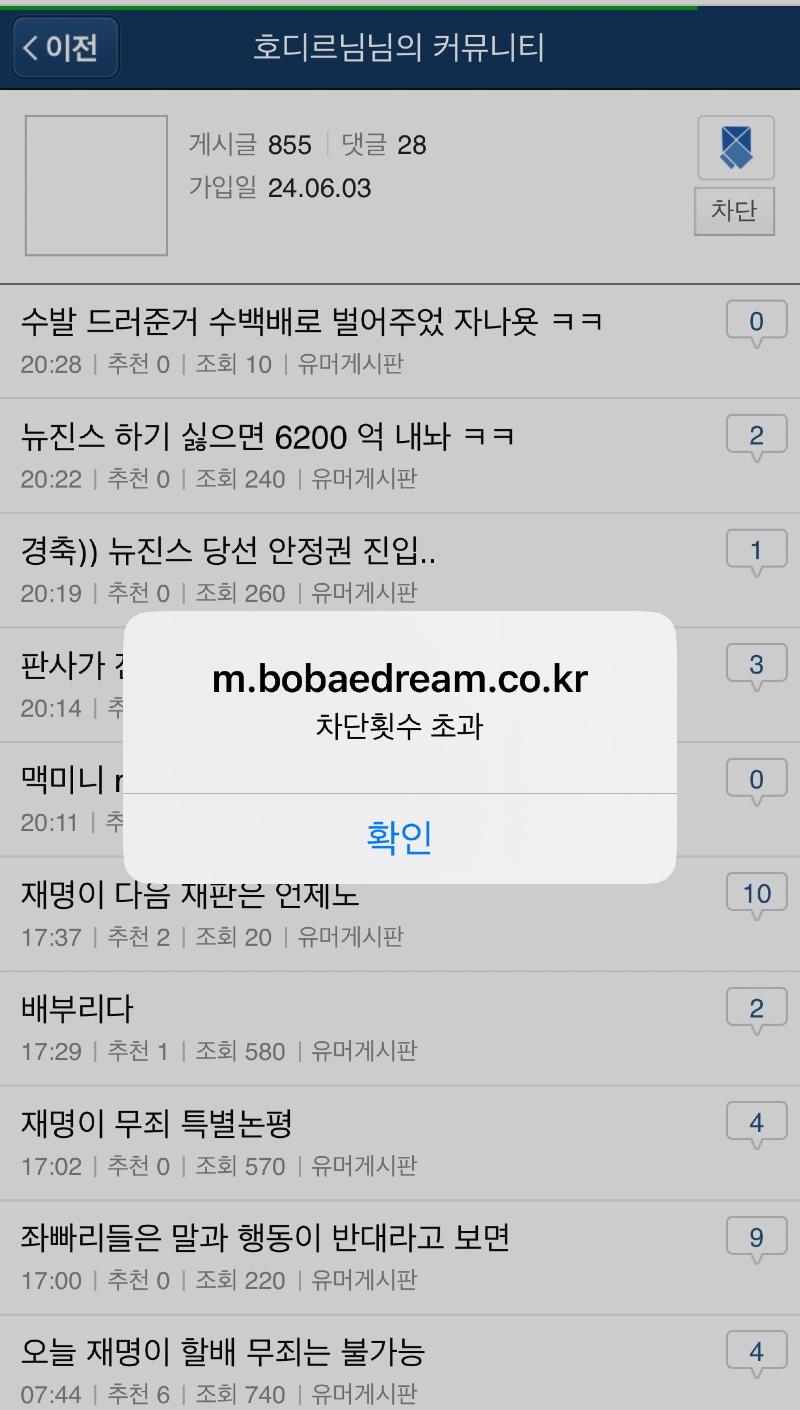
Task: Open post '뉴진스 하기 싫으면 6200 억 내놔'
Action: (268, 436)
